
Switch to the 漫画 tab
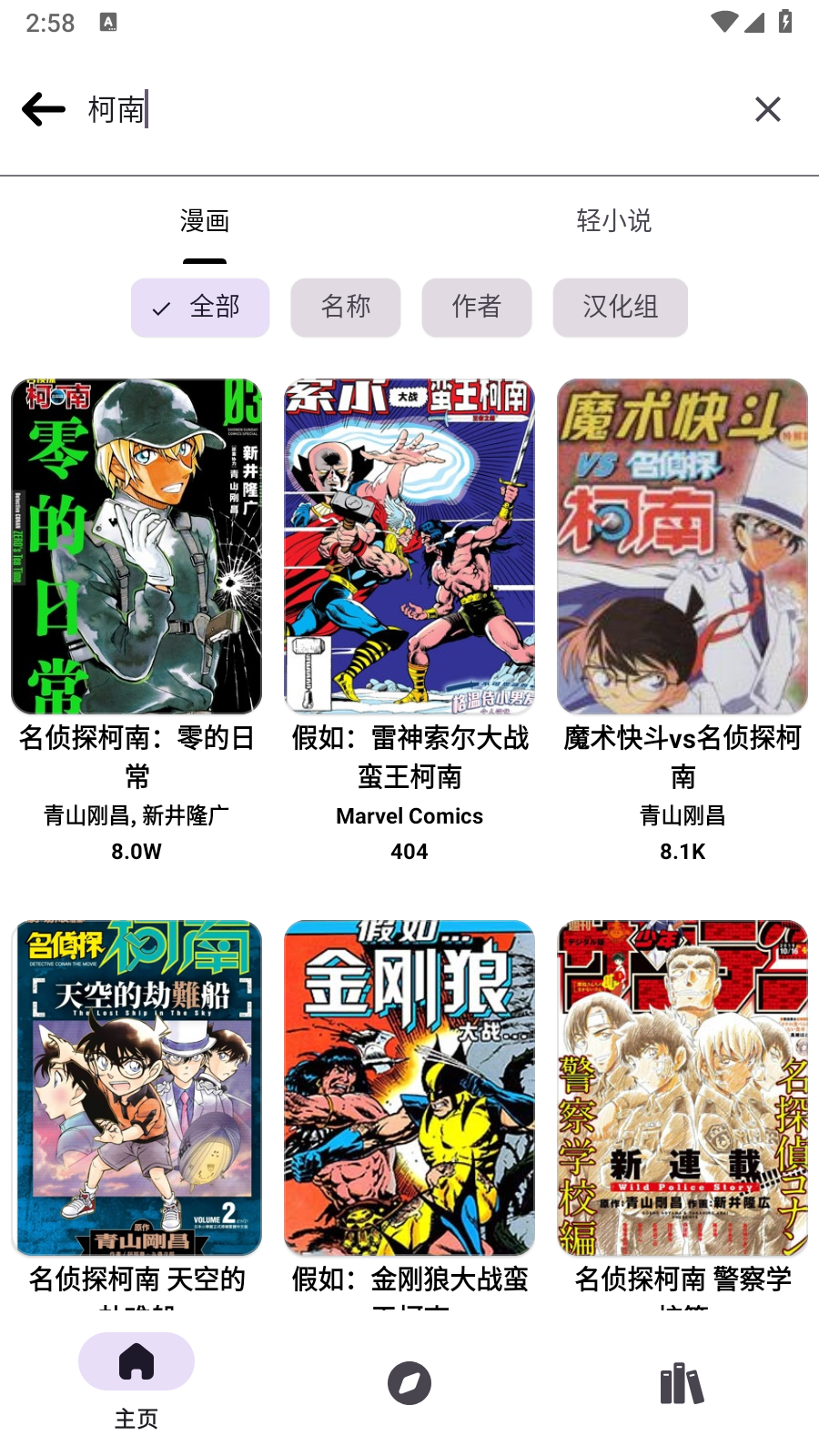click(205, 221)
